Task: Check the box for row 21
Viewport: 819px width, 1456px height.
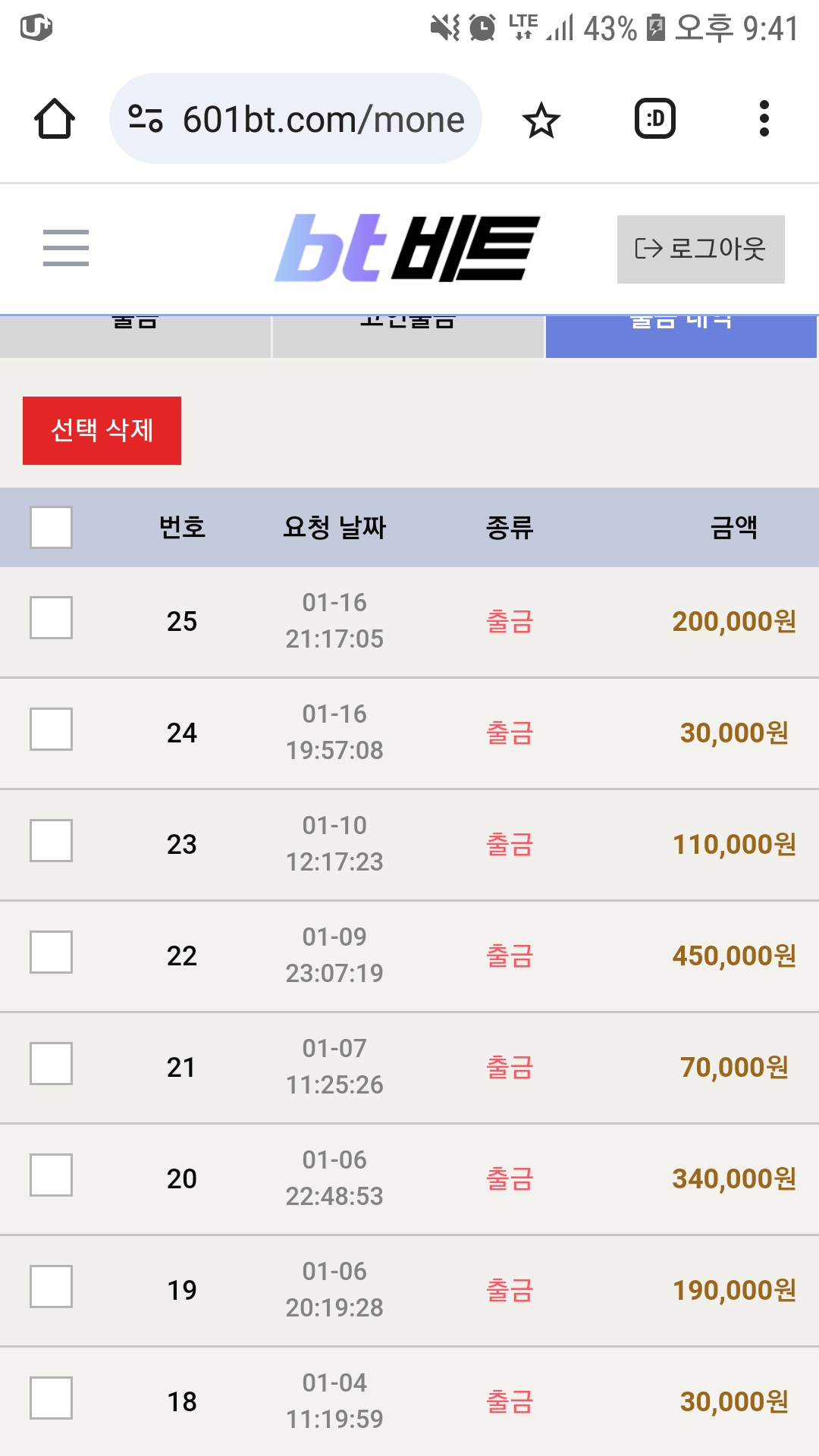Action: tap(51, 1063)
